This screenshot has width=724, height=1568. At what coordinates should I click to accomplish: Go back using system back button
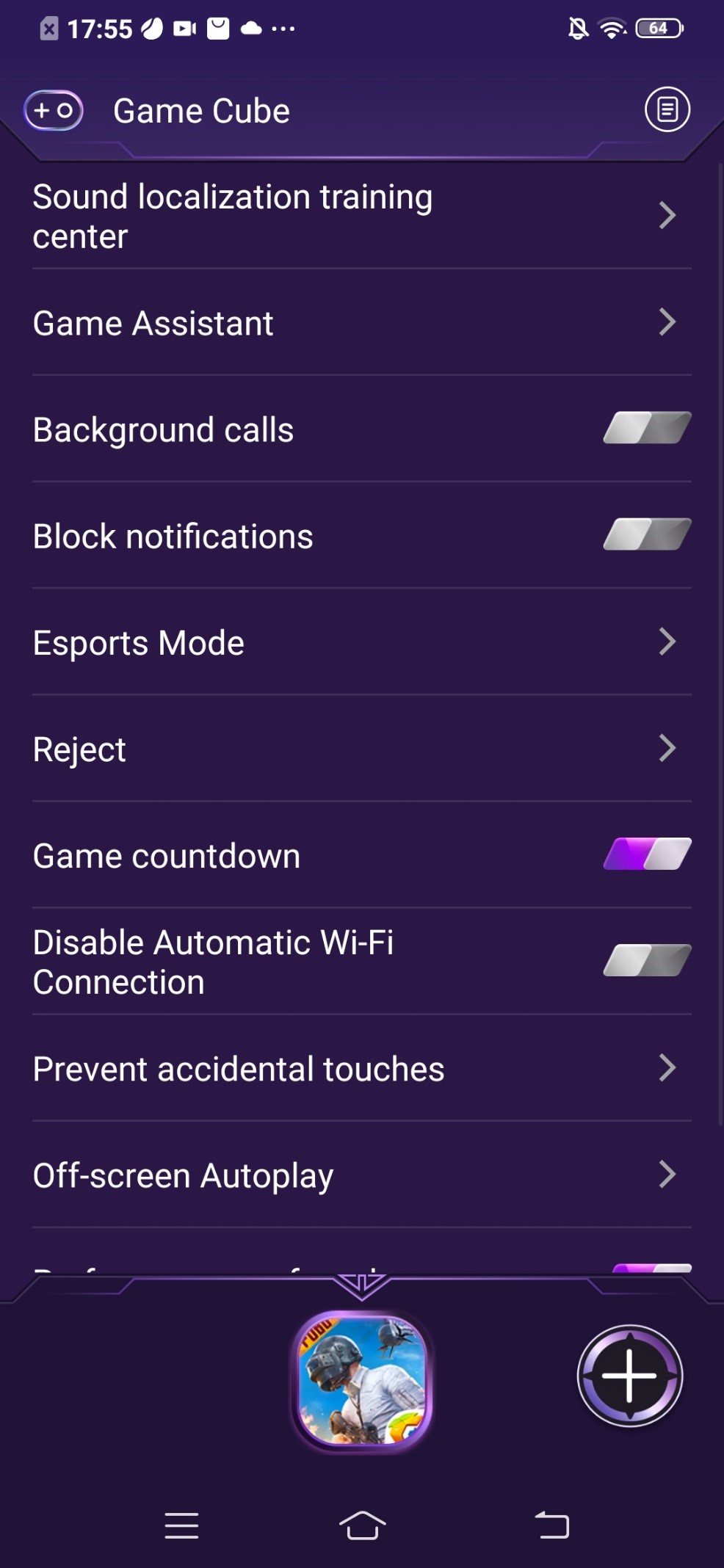pyautogui.click(x=552, y=1525)
